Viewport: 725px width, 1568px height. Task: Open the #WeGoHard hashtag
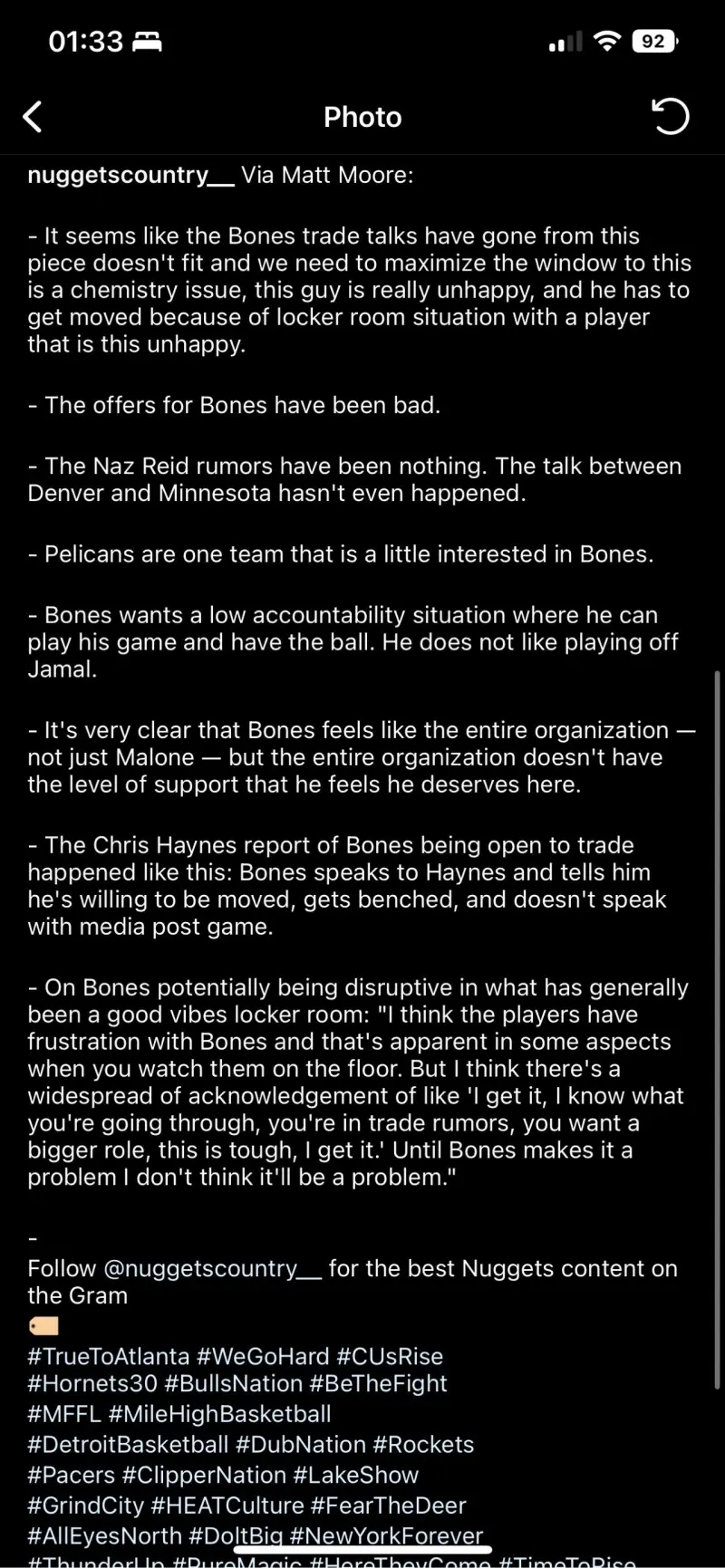(263, 1356)
